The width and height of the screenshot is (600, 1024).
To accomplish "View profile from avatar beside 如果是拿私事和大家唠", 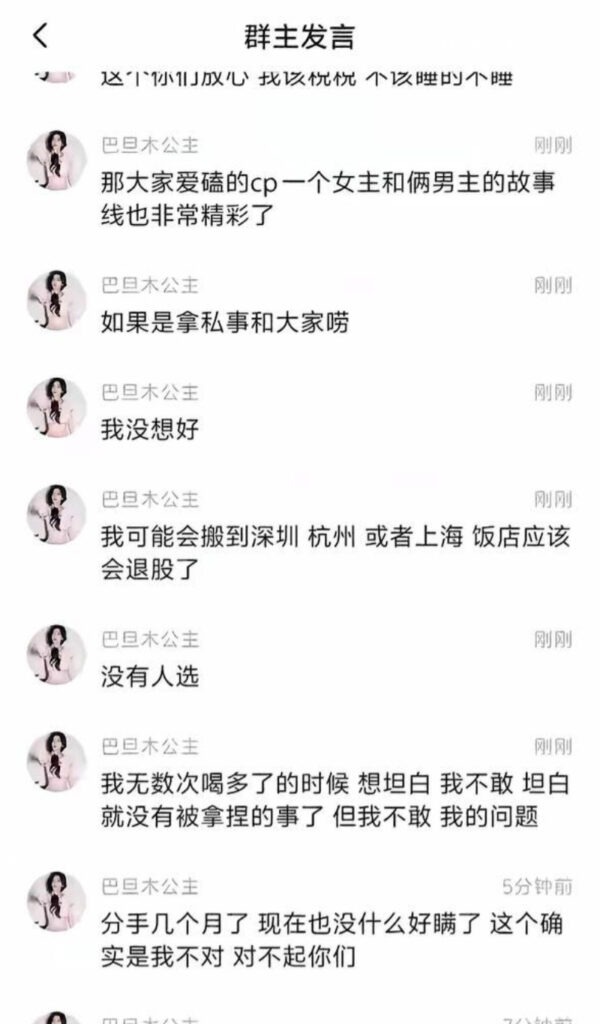I will 57,299.
